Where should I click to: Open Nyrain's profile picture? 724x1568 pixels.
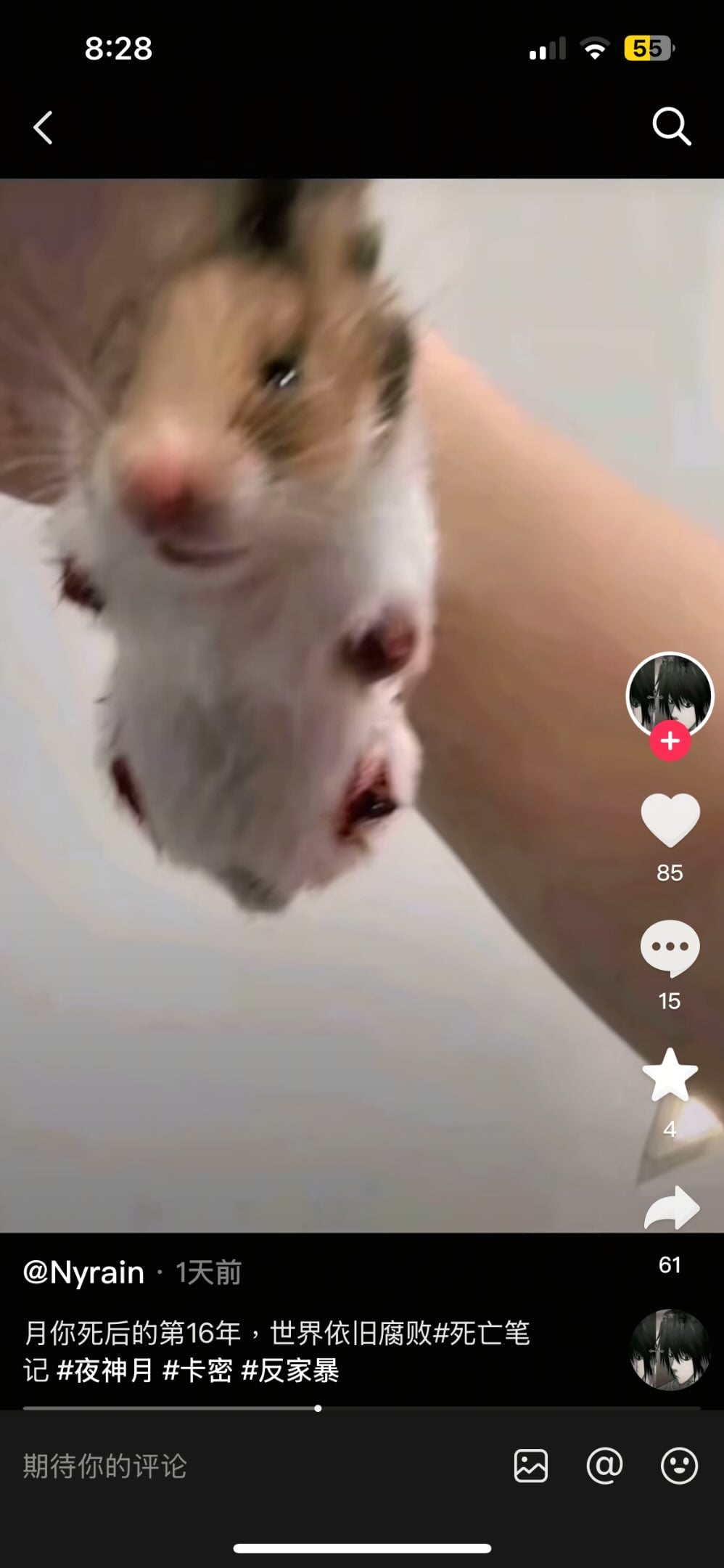[670, 692]
